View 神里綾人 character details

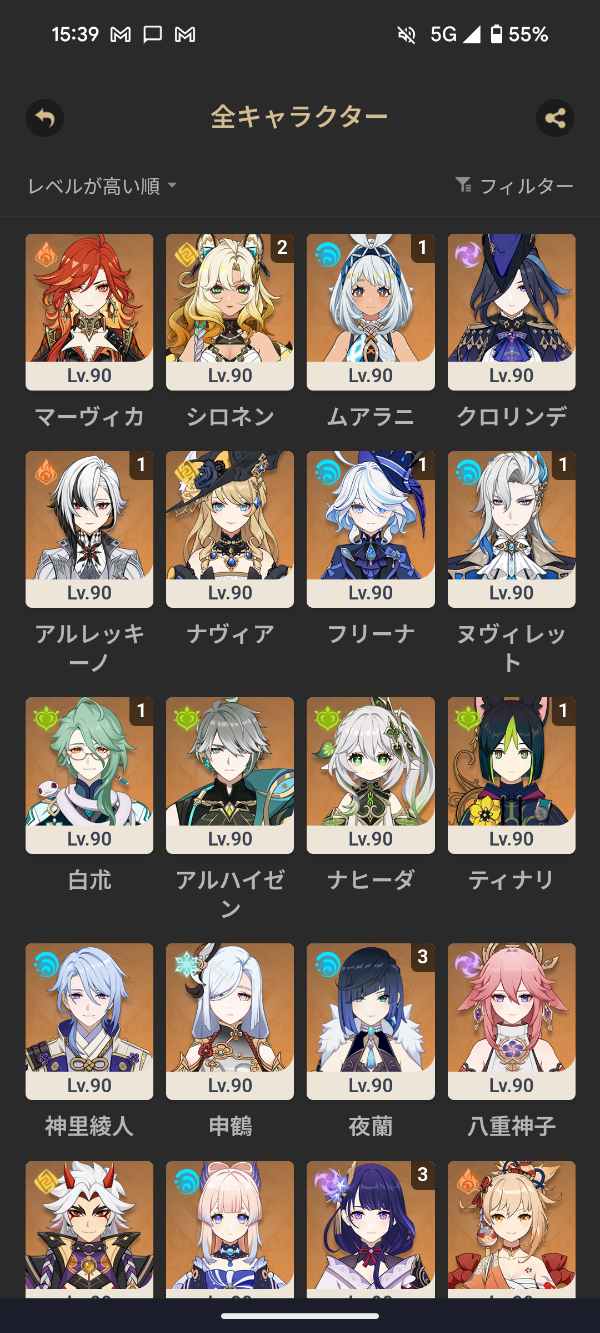[x=89, y=1020]
